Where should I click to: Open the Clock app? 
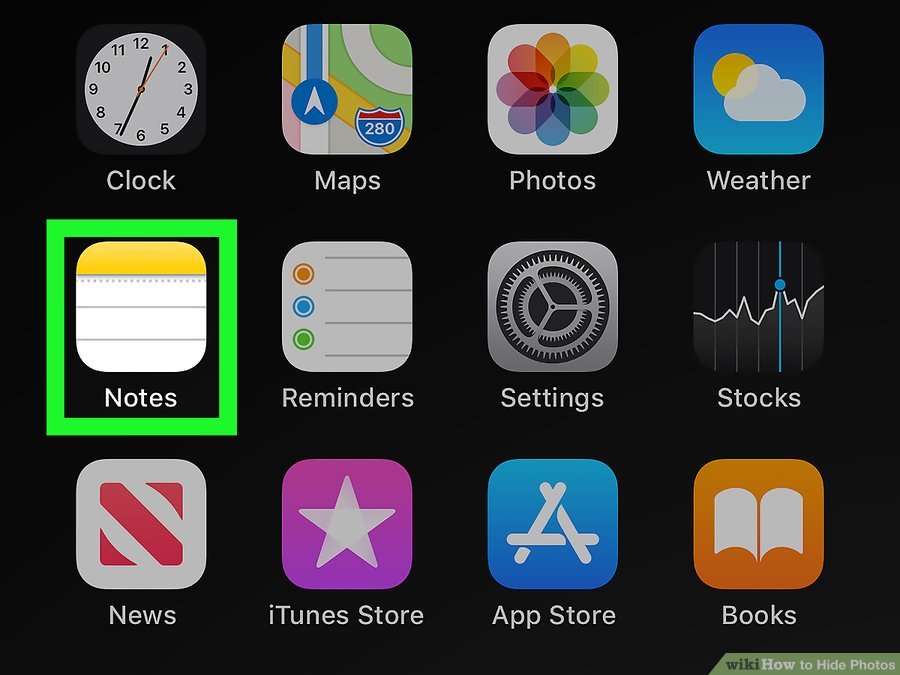click(141, 89)
